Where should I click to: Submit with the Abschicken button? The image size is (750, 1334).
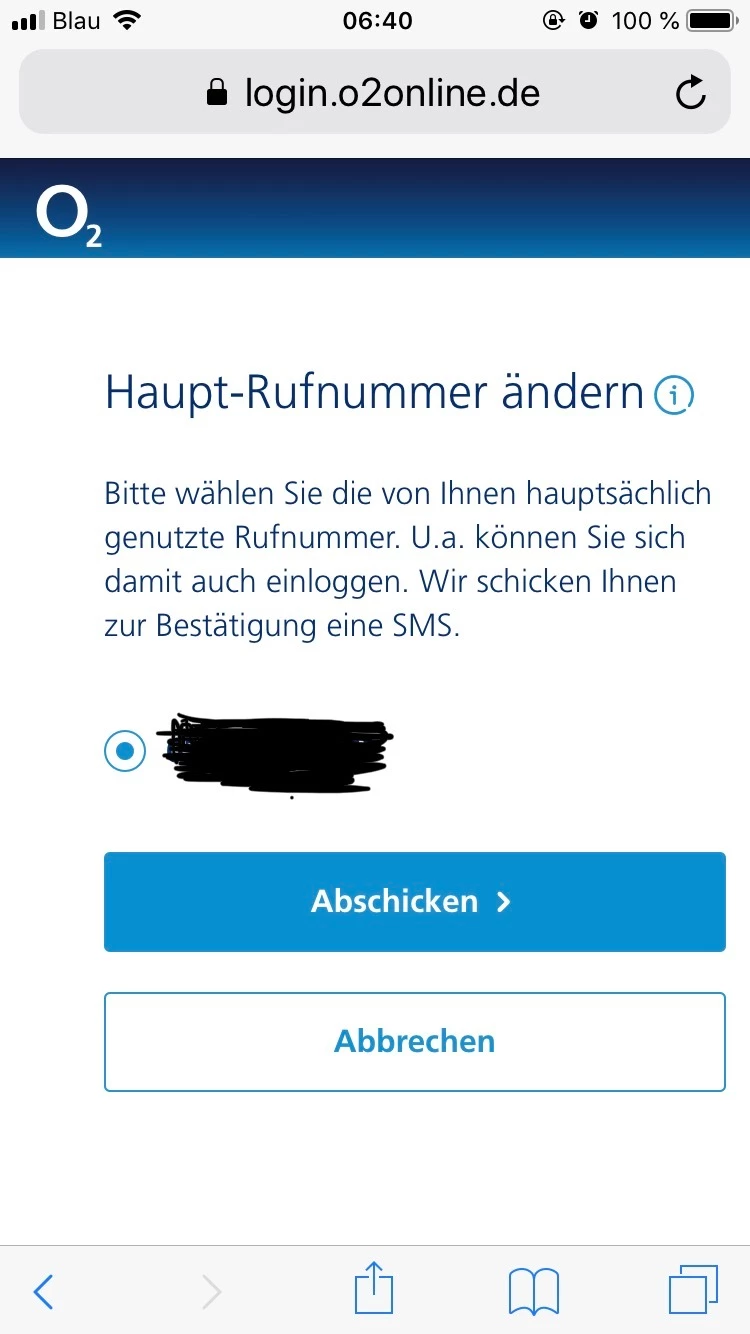[x=414, y=901]
